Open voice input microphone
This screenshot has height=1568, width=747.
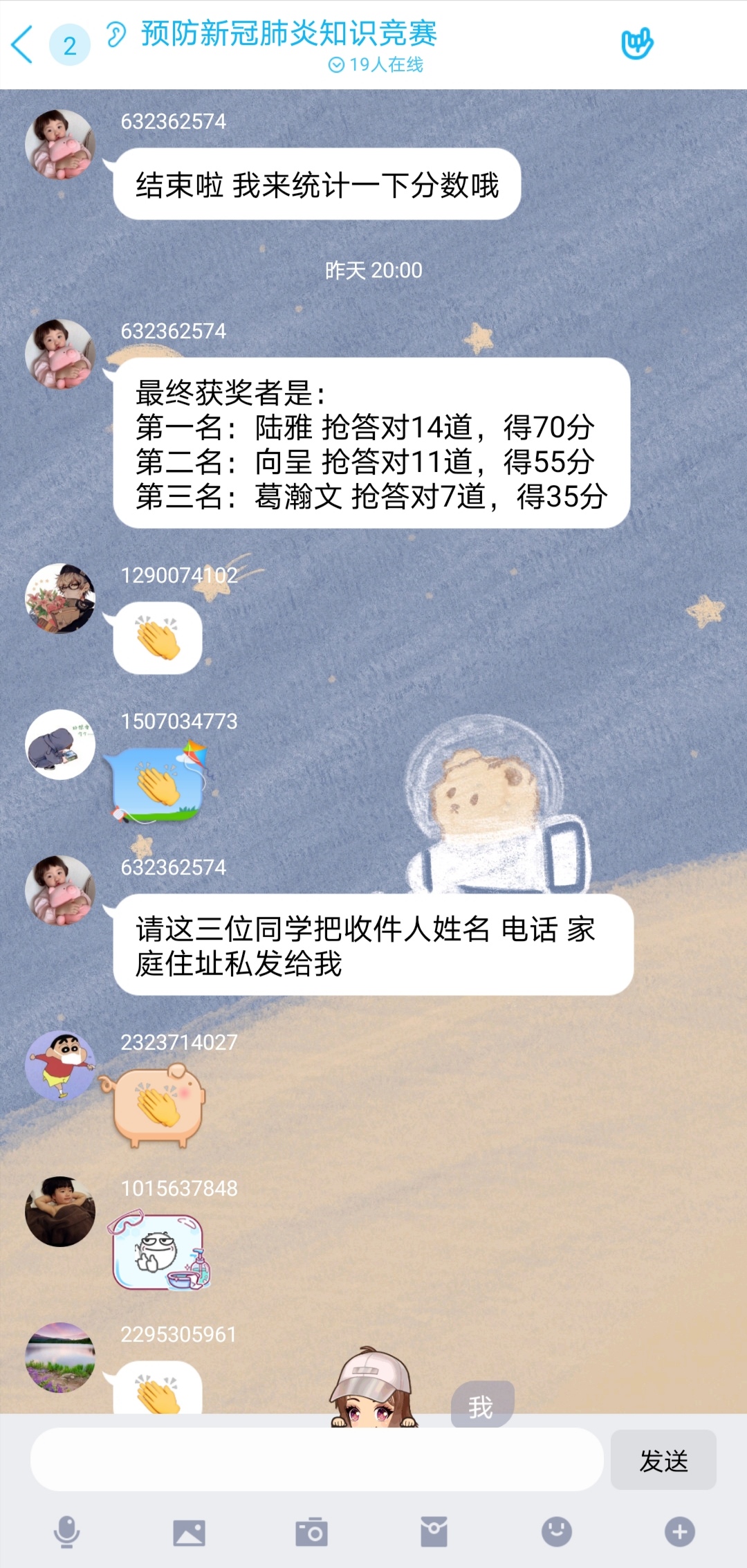(67, 1531)
